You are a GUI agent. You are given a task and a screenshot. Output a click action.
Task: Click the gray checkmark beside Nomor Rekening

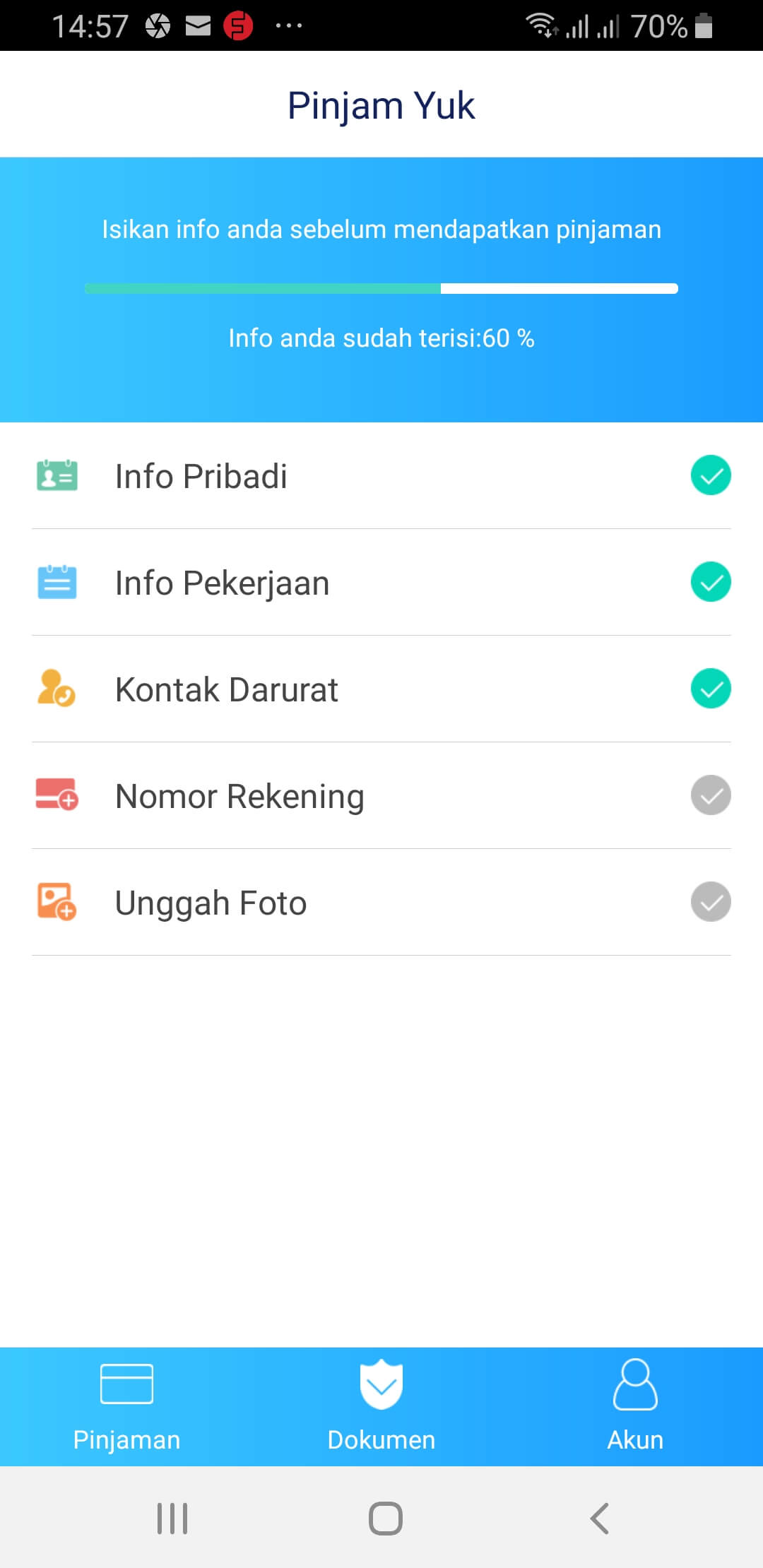(x=710, y=795)
